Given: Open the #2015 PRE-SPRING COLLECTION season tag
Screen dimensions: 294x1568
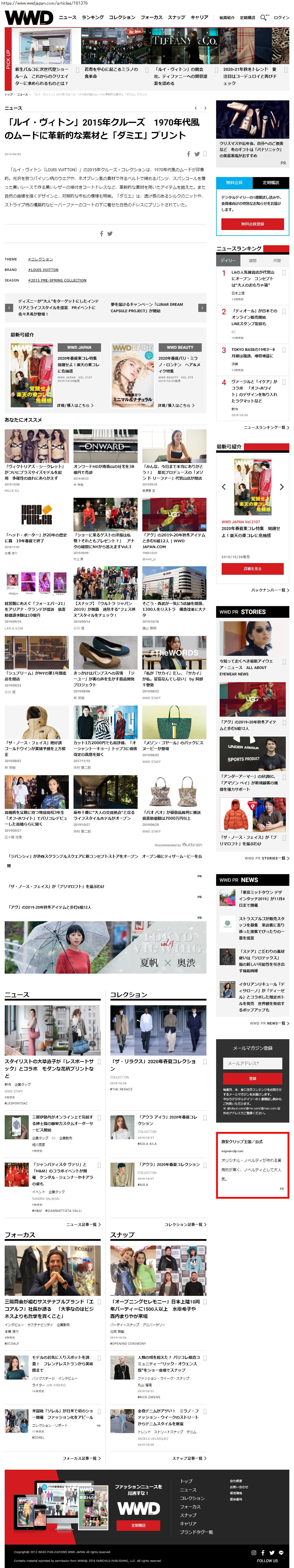Looking at the screenshot, I should pyautogui.click(x=57, y=281).
